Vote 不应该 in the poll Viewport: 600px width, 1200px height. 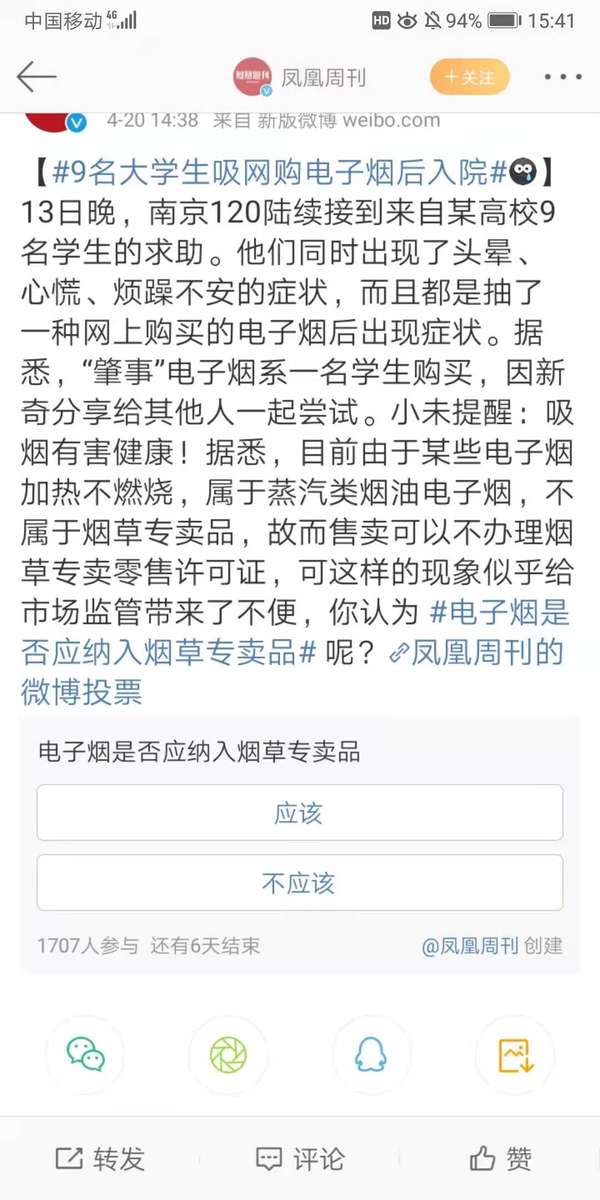click(300, 883)
